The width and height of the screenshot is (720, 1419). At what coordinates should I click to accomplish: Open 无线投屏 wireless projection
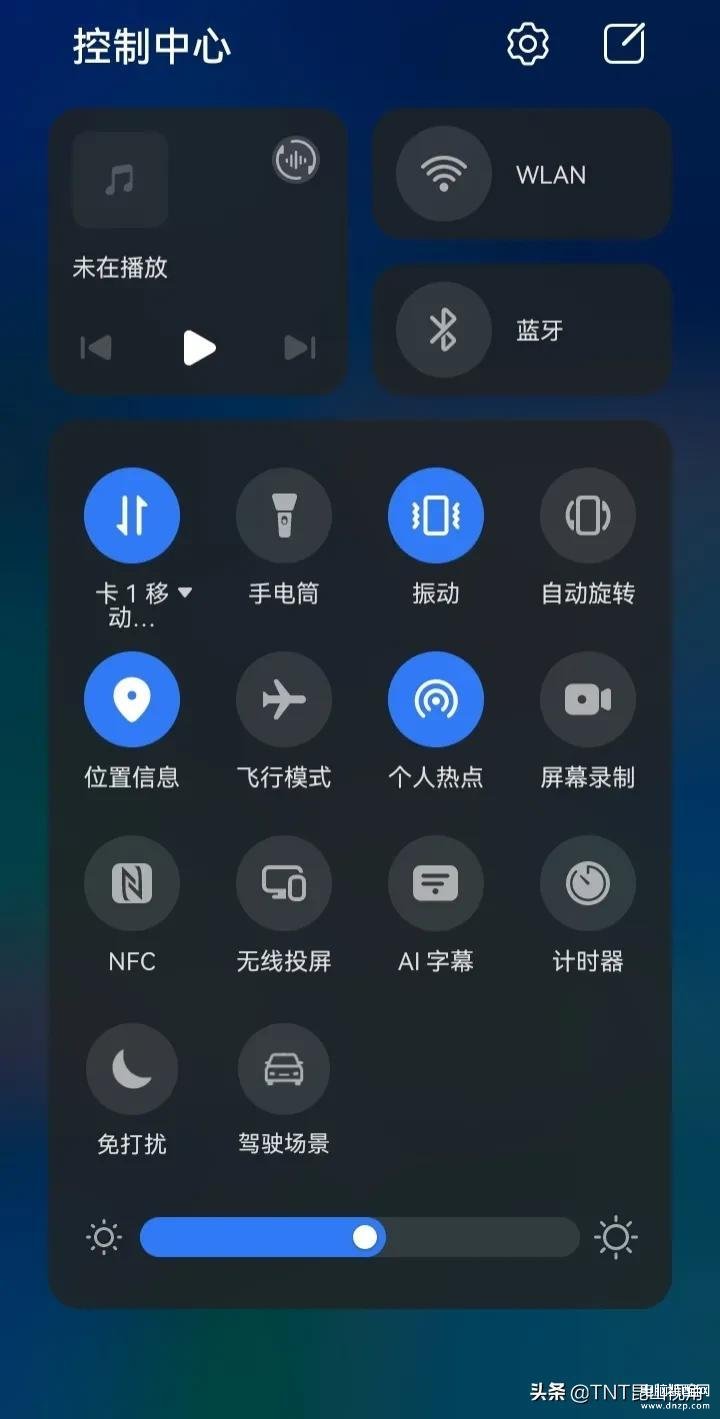(x=284, y=884)
